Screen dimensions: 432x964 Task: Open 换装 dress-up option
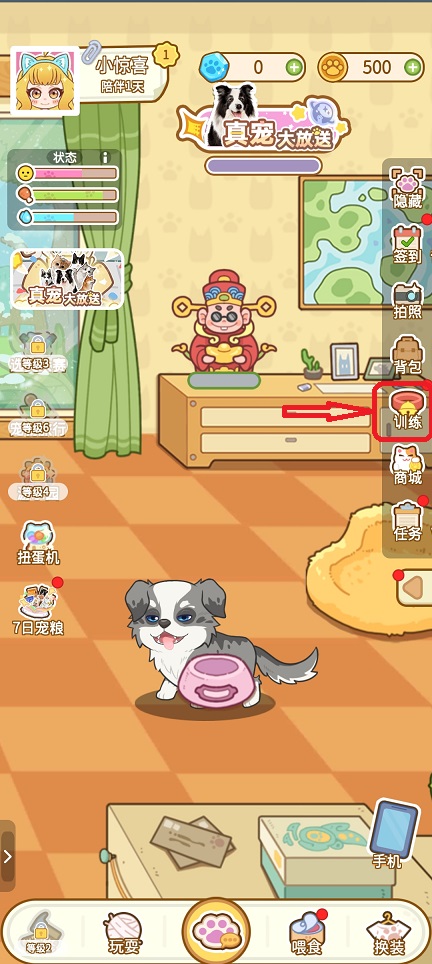click(x=389, y=933)
